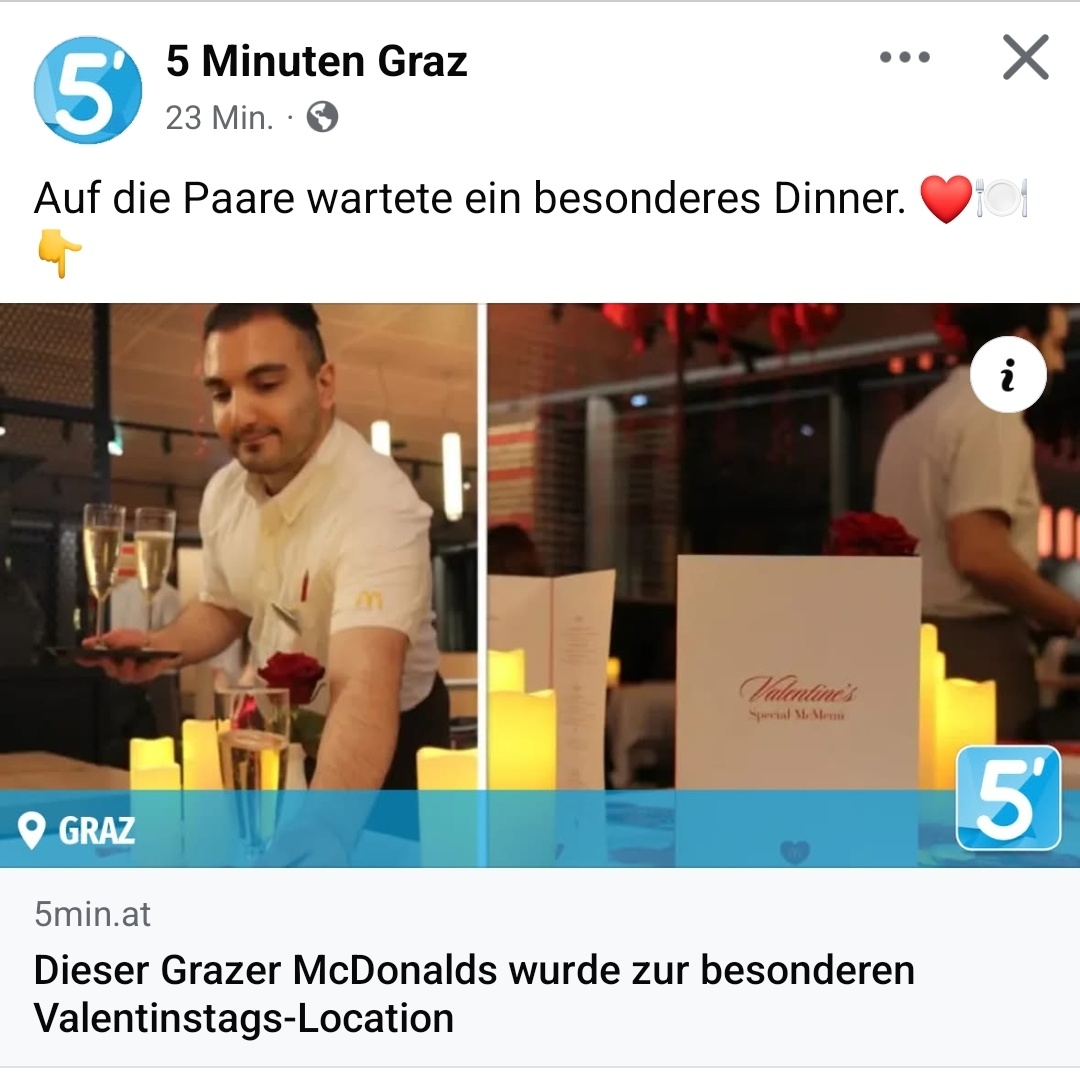The image size is (1080, 1086).
Task: Open the 5 Minuten Graz profile picture
Action: pyautogui.click(x=87, y=90)
